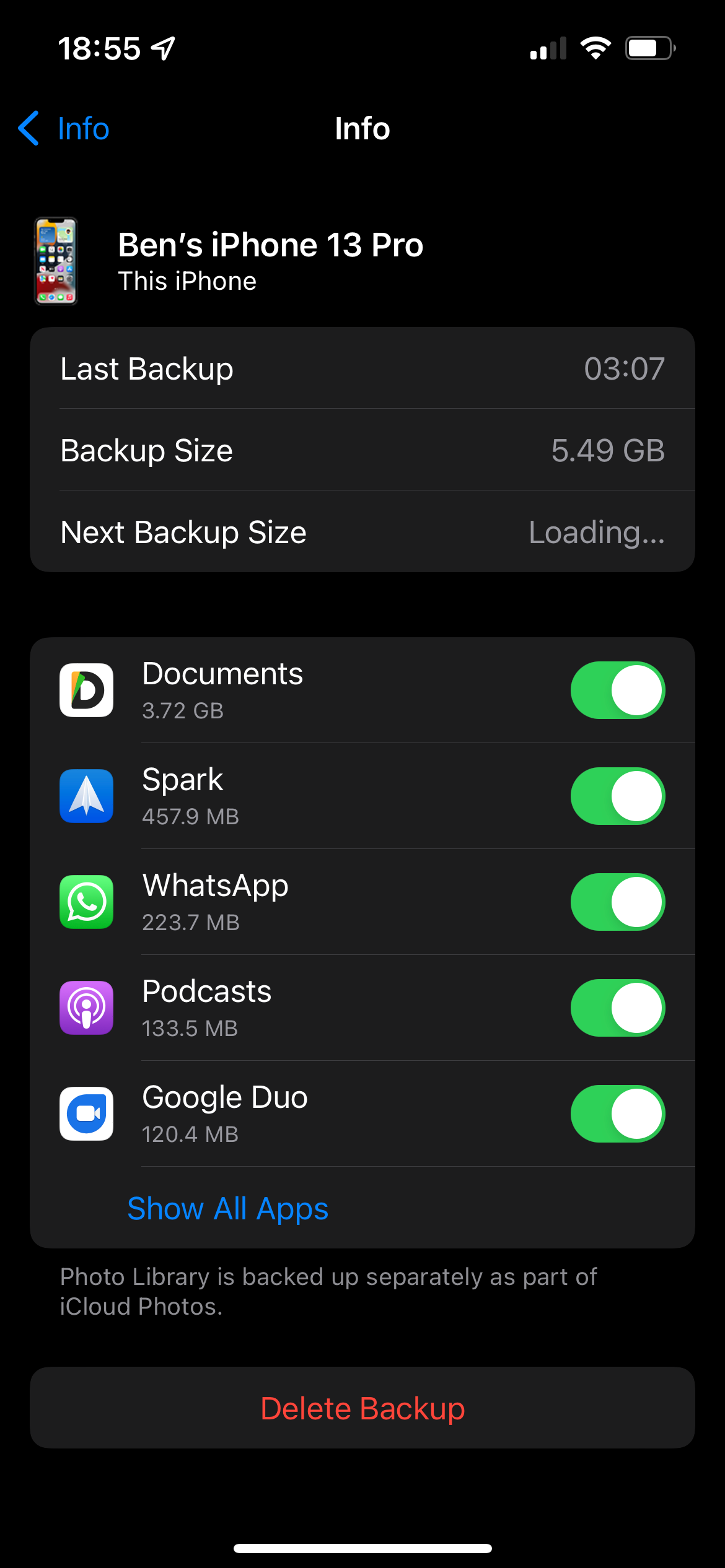Viewport: 725px width, 1568px height.
Task: Expand Show All Apps
Action: tap(228, 1208)
